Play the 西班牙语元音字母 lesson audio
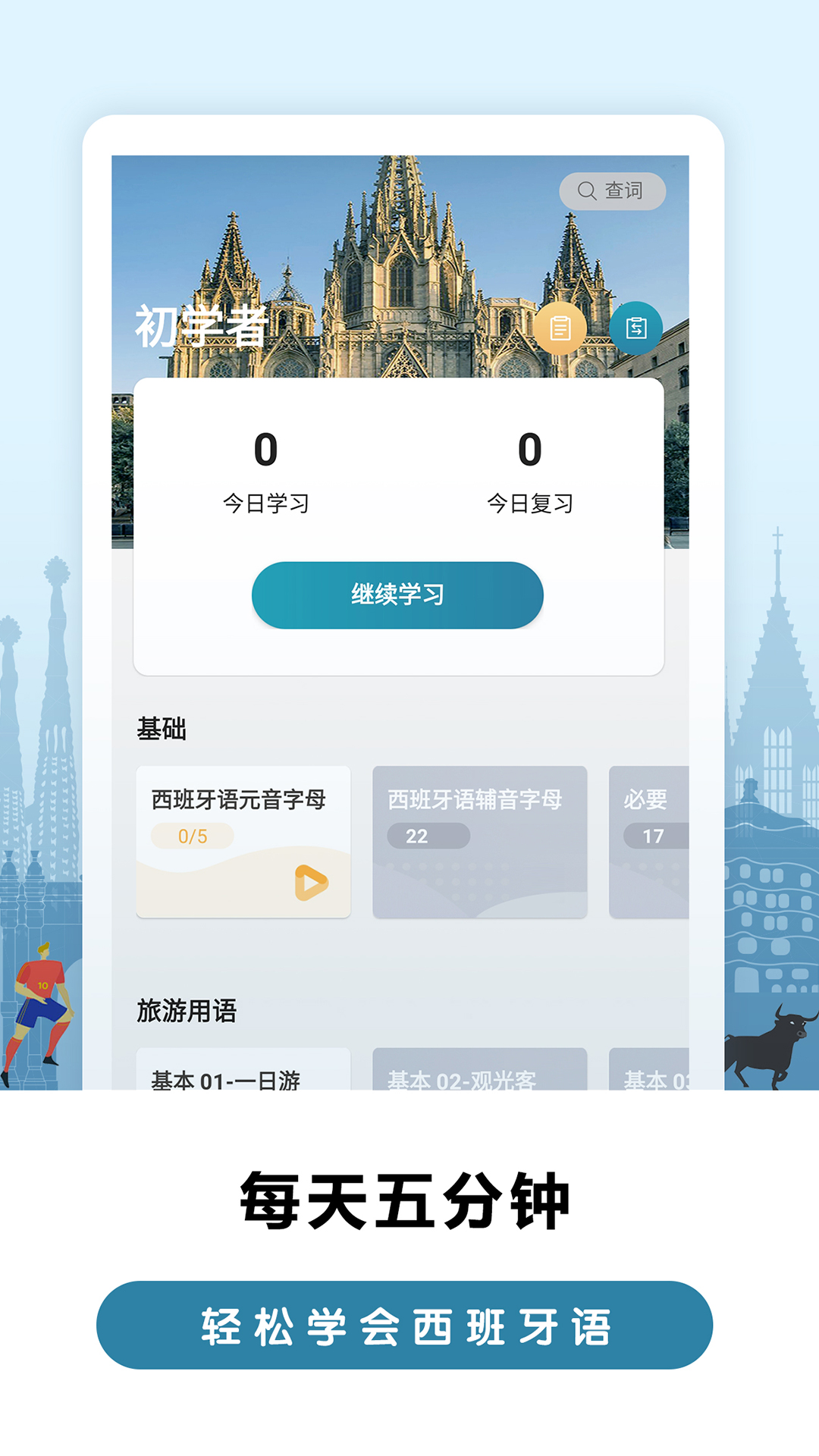819x1456 pixels. tap(312, 882)
